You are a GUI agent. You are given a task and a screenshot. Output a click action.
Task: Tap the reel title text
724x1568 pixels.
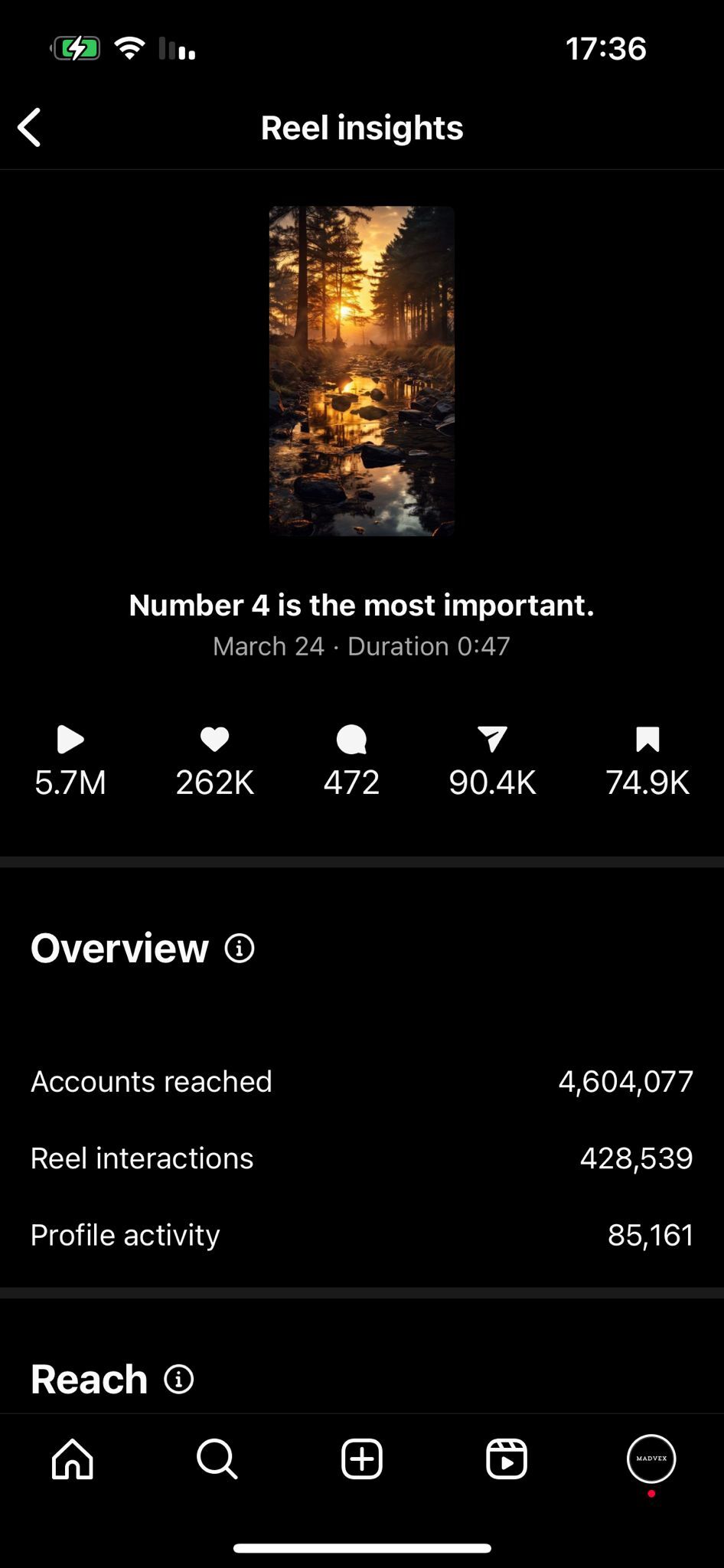(362, 605)
